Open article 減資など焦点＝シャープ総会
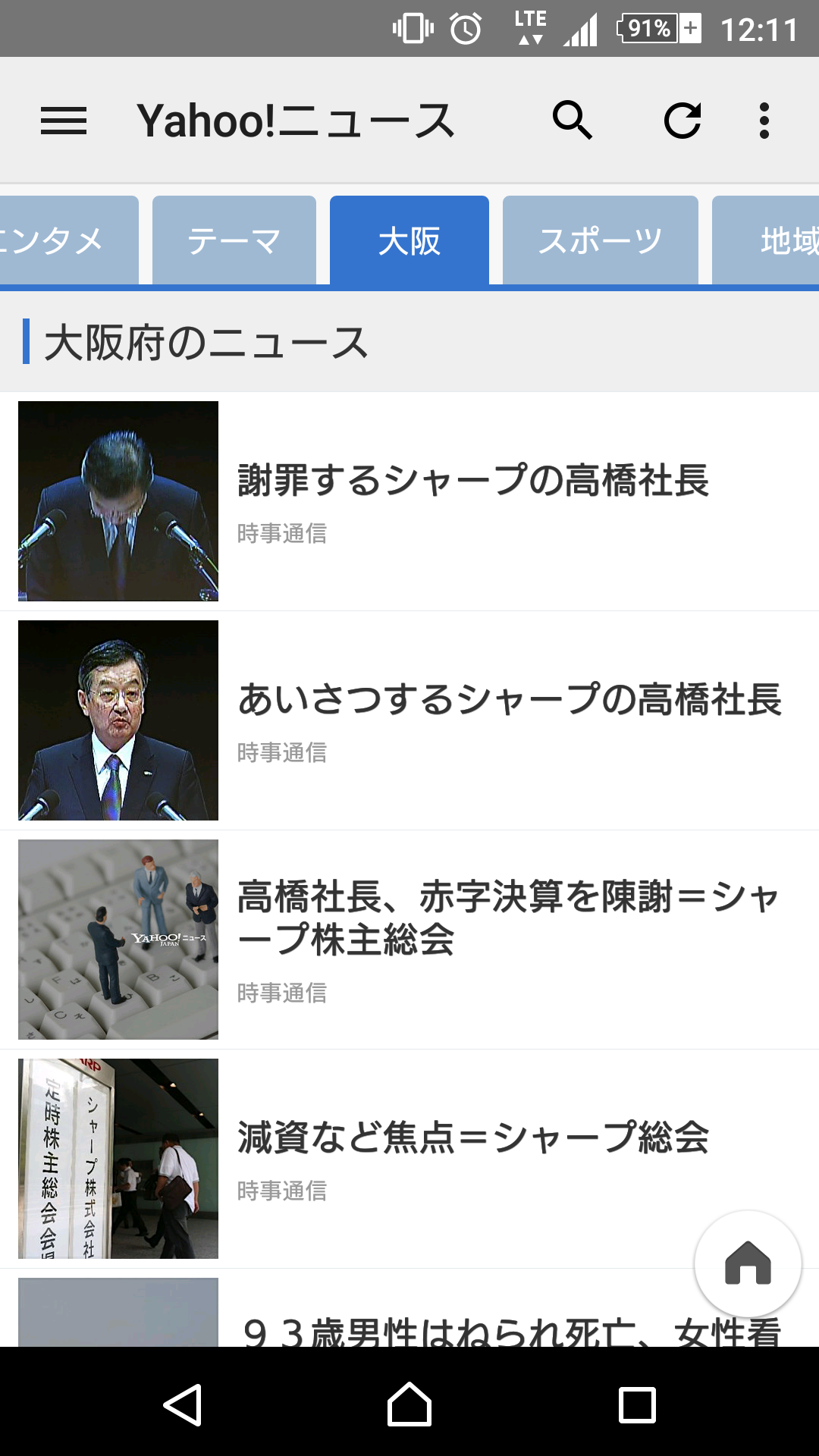The width and height of the screenshot is (819, 1456). pos(409,1159)
